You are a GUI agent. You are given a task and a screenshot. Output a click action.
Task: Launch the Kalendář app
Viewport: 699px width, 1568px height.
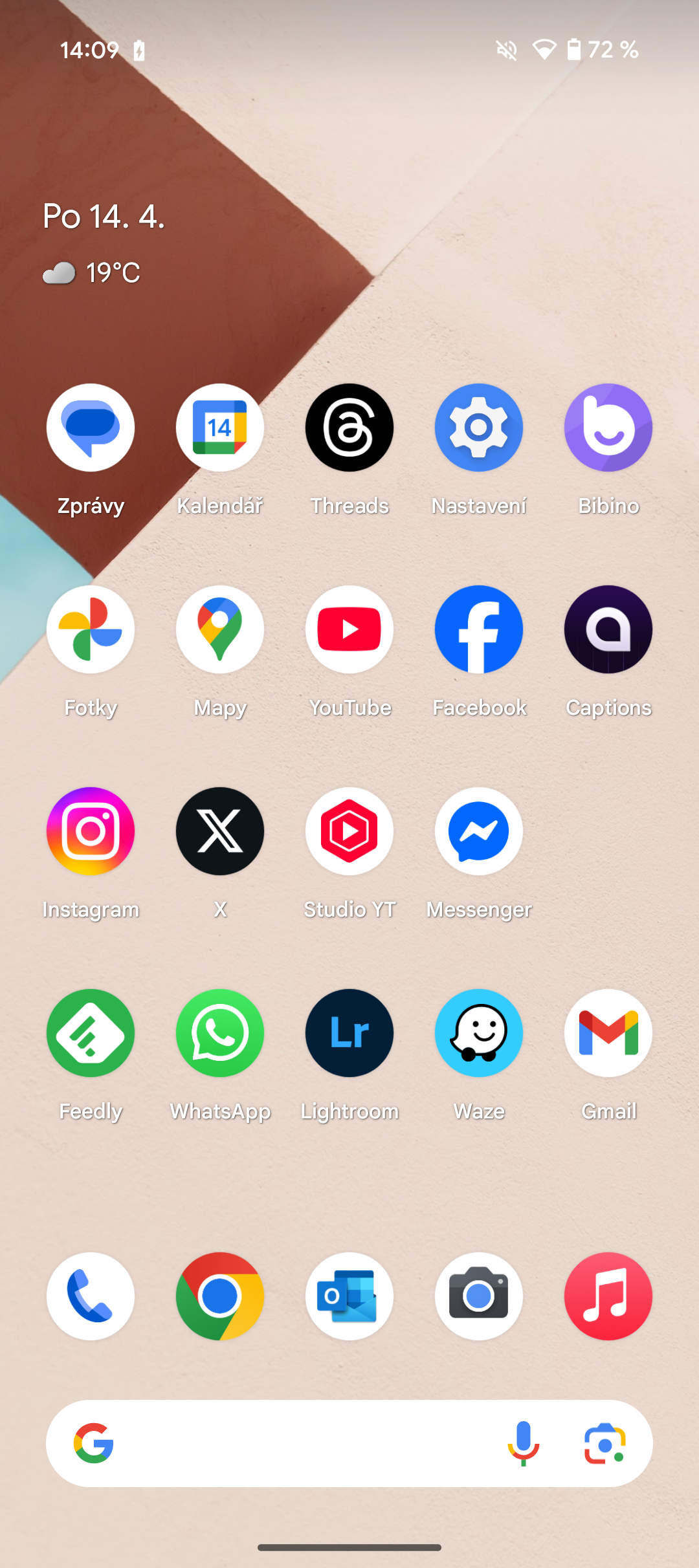(x=220, y=428)
